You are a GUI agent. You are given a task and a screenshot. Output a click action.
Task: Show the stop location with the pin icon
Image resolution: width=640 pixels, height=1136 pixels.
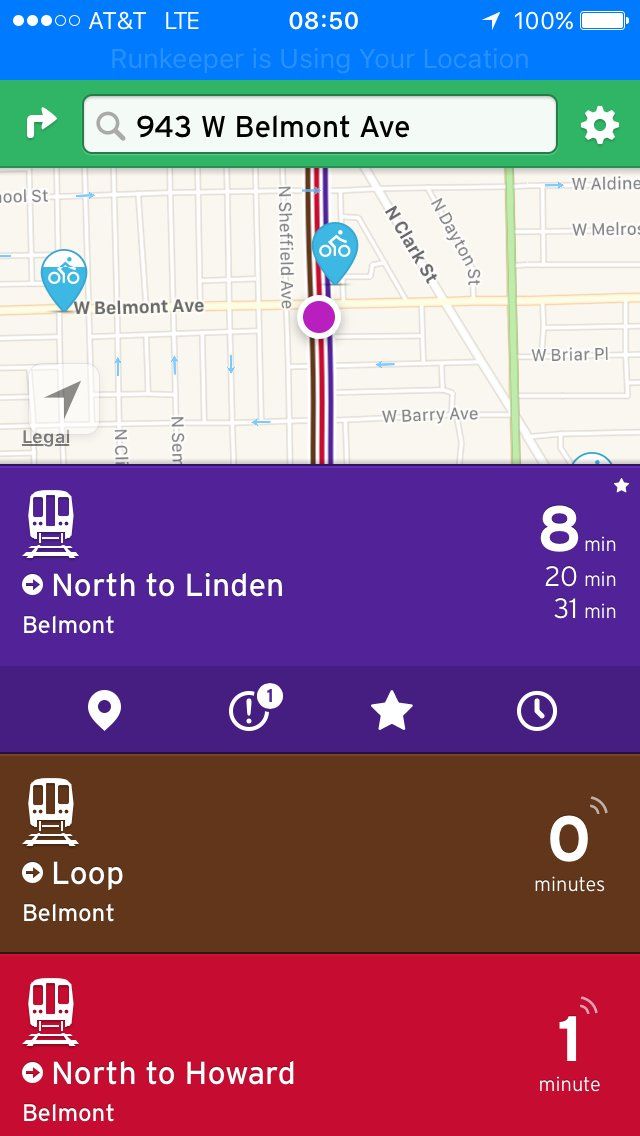[104, 711]
